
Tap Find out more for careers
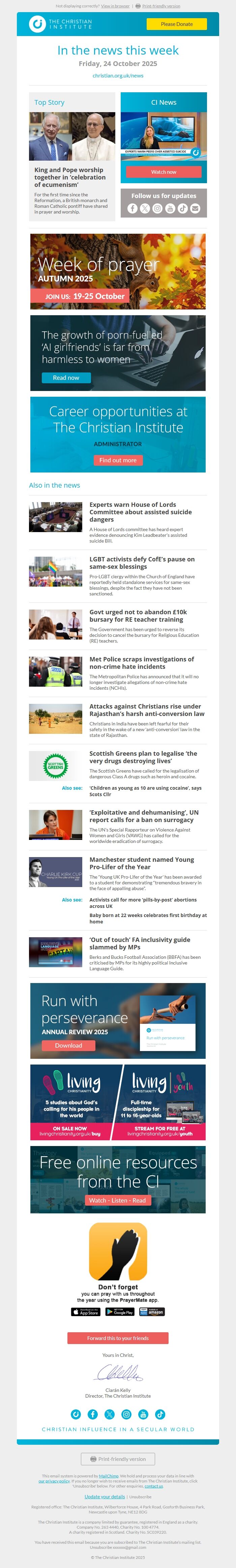(x=118, y=460)
